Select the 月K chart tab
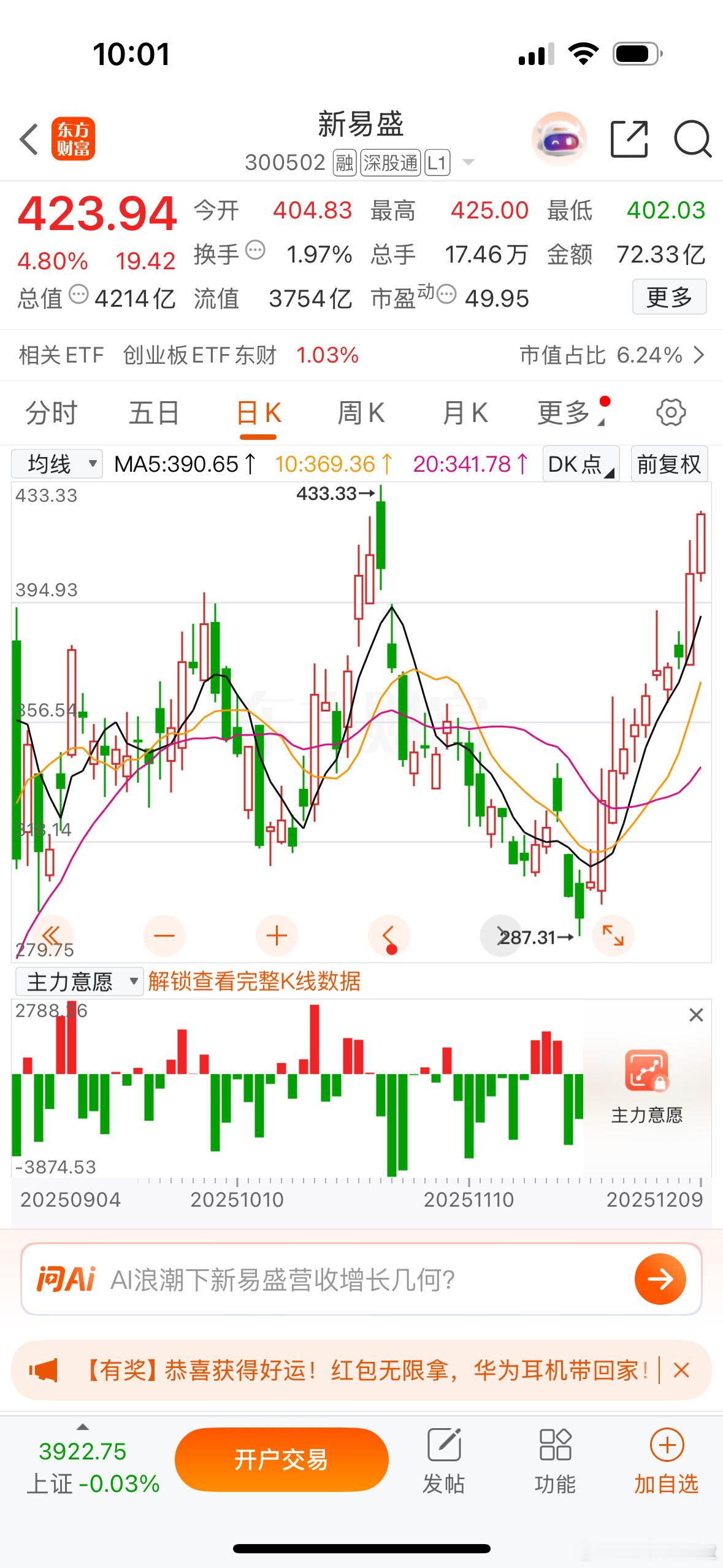Image resolution: width=723 pixels, height=1568 pixels. 465,413
